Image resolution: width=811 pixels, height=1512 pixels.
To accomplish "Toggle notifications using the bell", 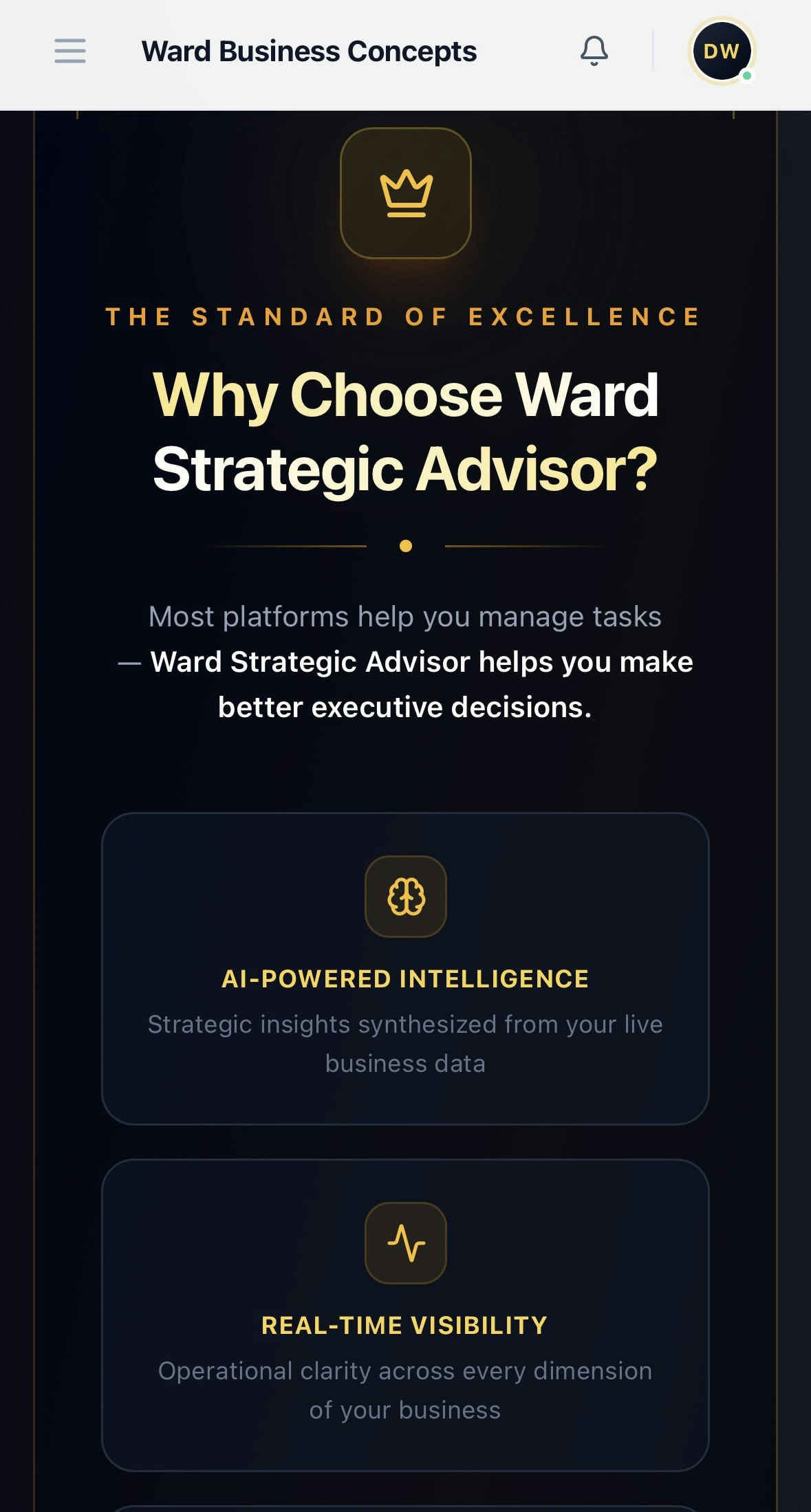I will pos(594,51).
